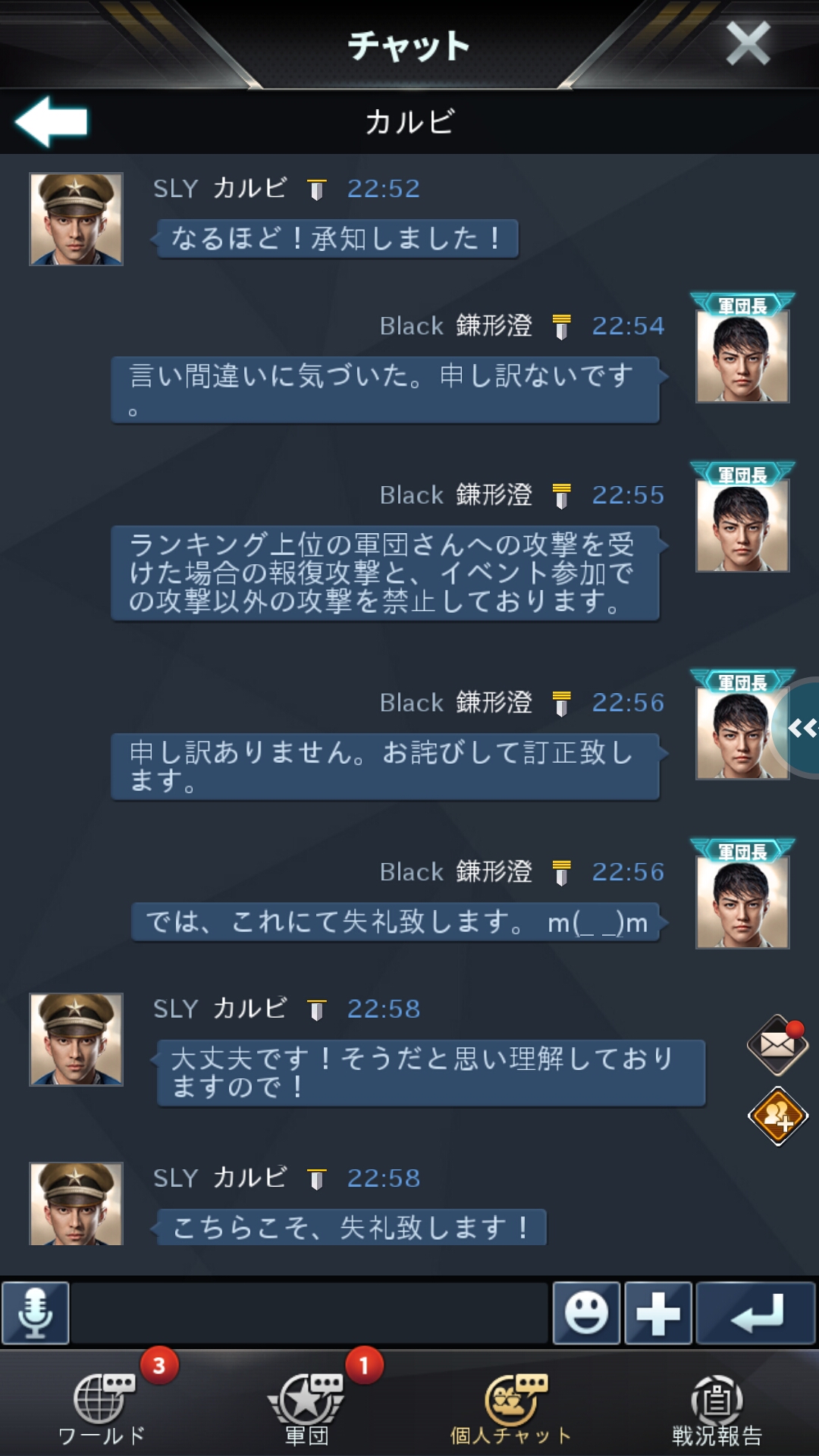Close the chat window with the X
The width and height of the screenshot is (819, 1456).
[748, 44]
